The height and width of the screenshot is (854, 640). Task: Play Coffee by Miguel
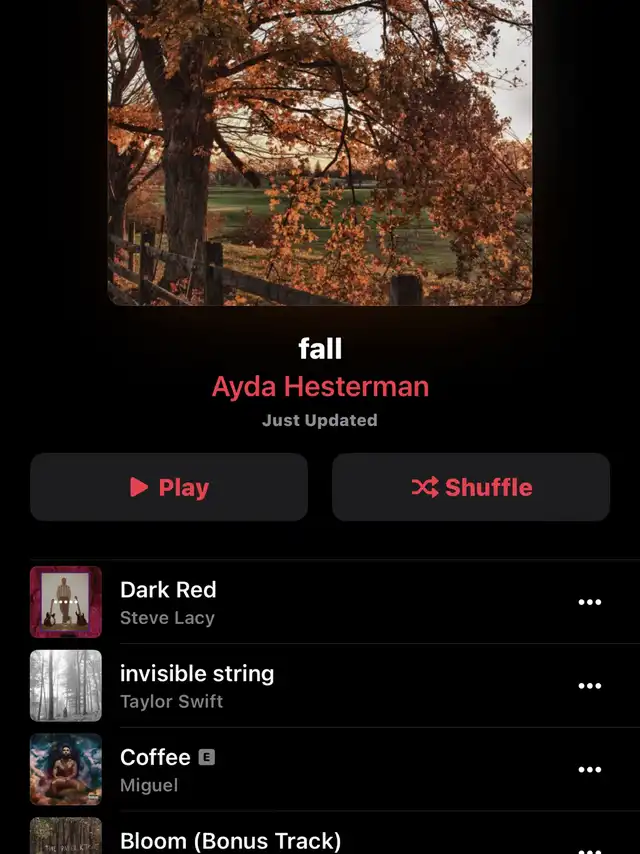(x=300, y=769)
